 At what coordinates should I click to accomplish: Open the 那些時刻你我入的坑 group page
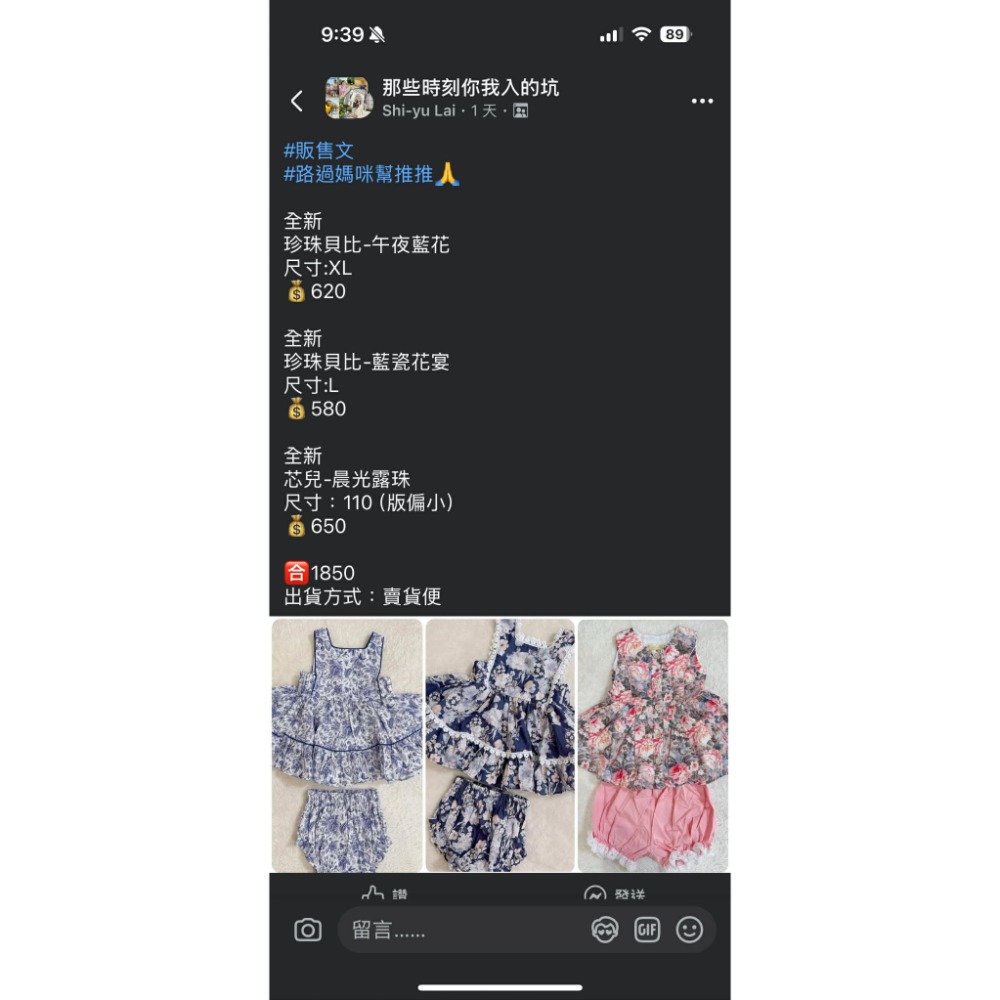coord(470,87)
